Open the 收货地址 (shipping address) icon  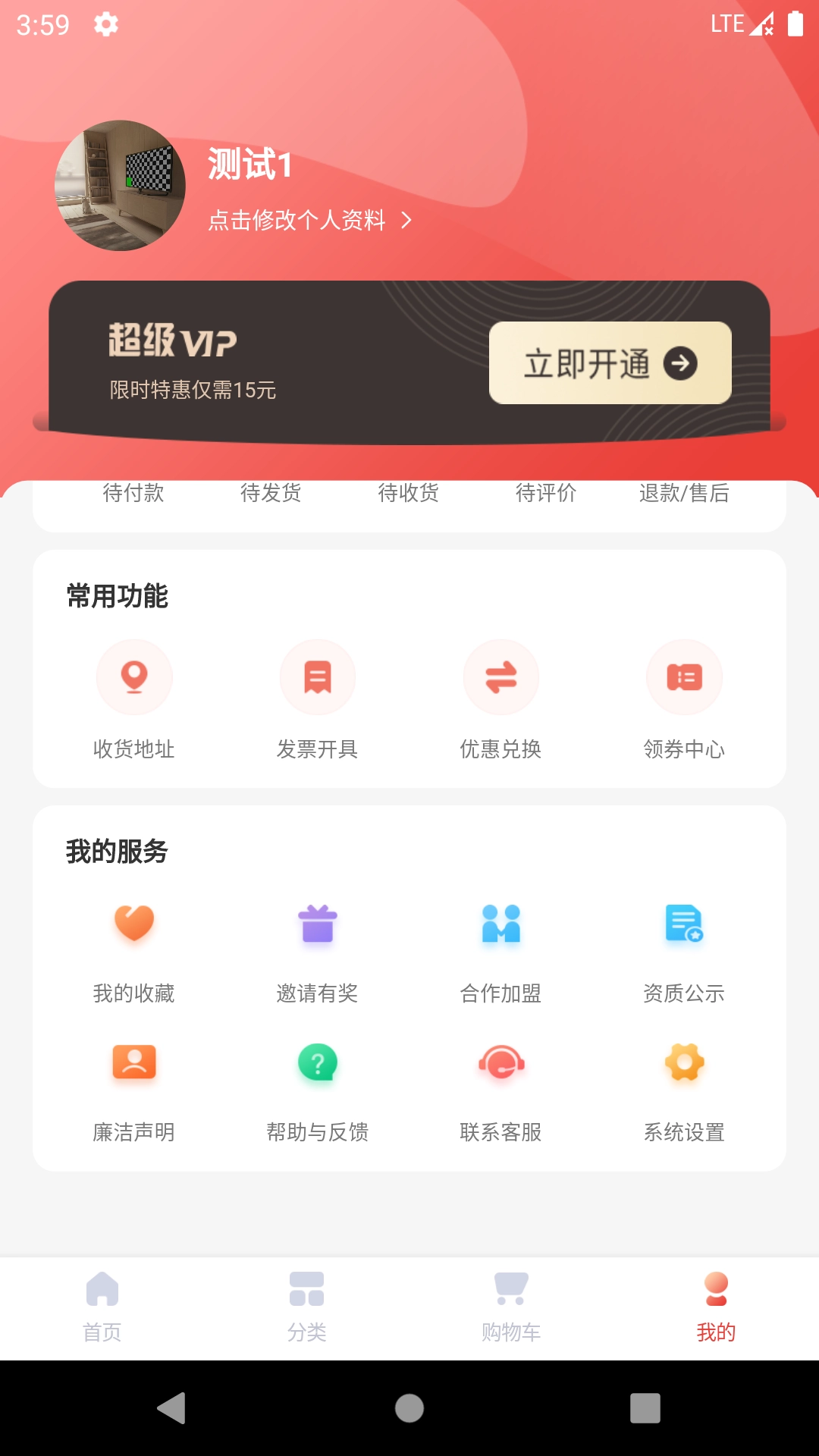point(135,677)
